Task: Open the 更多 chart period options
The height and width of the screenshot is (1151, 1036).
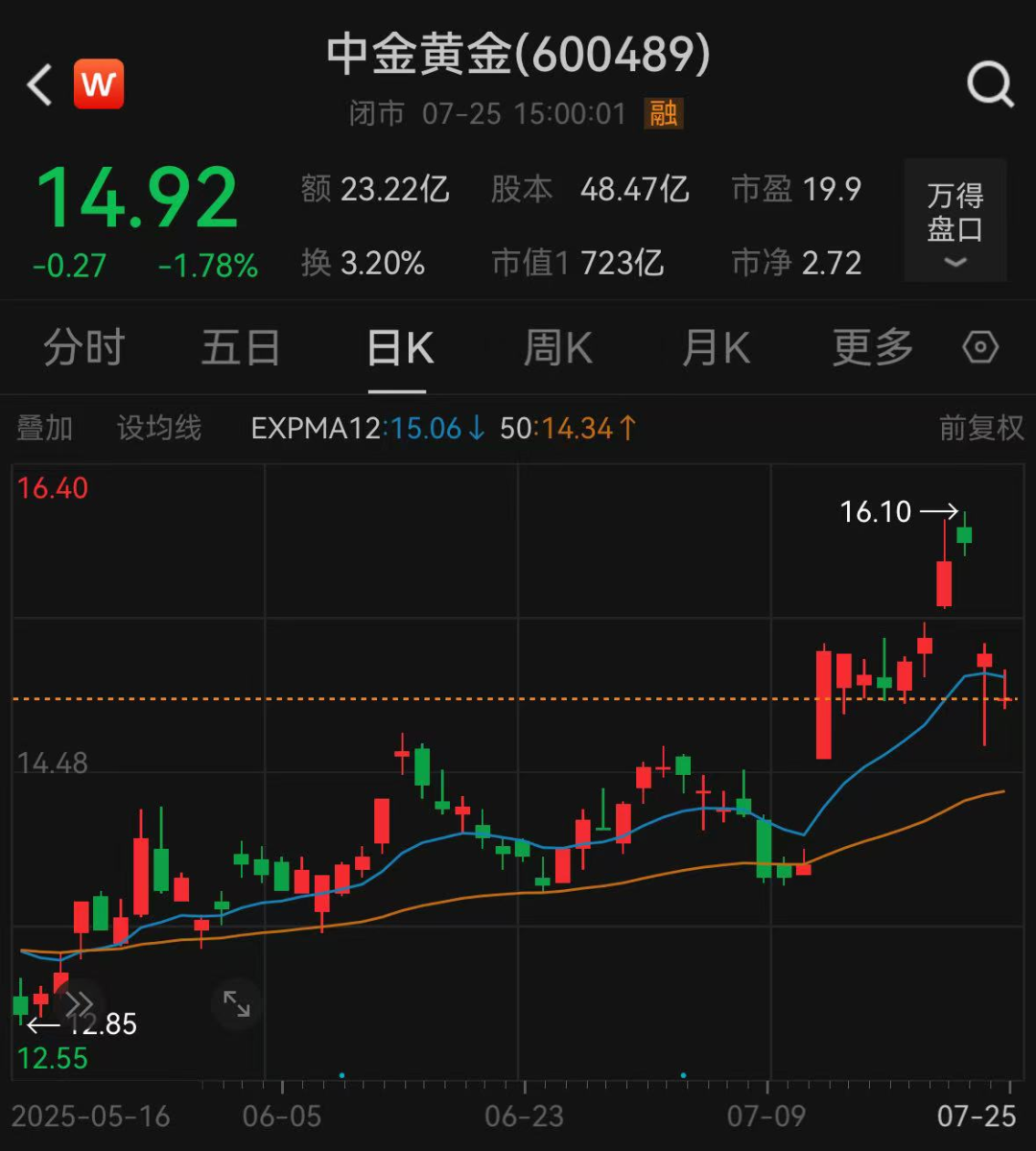Action: click(872, 347)
